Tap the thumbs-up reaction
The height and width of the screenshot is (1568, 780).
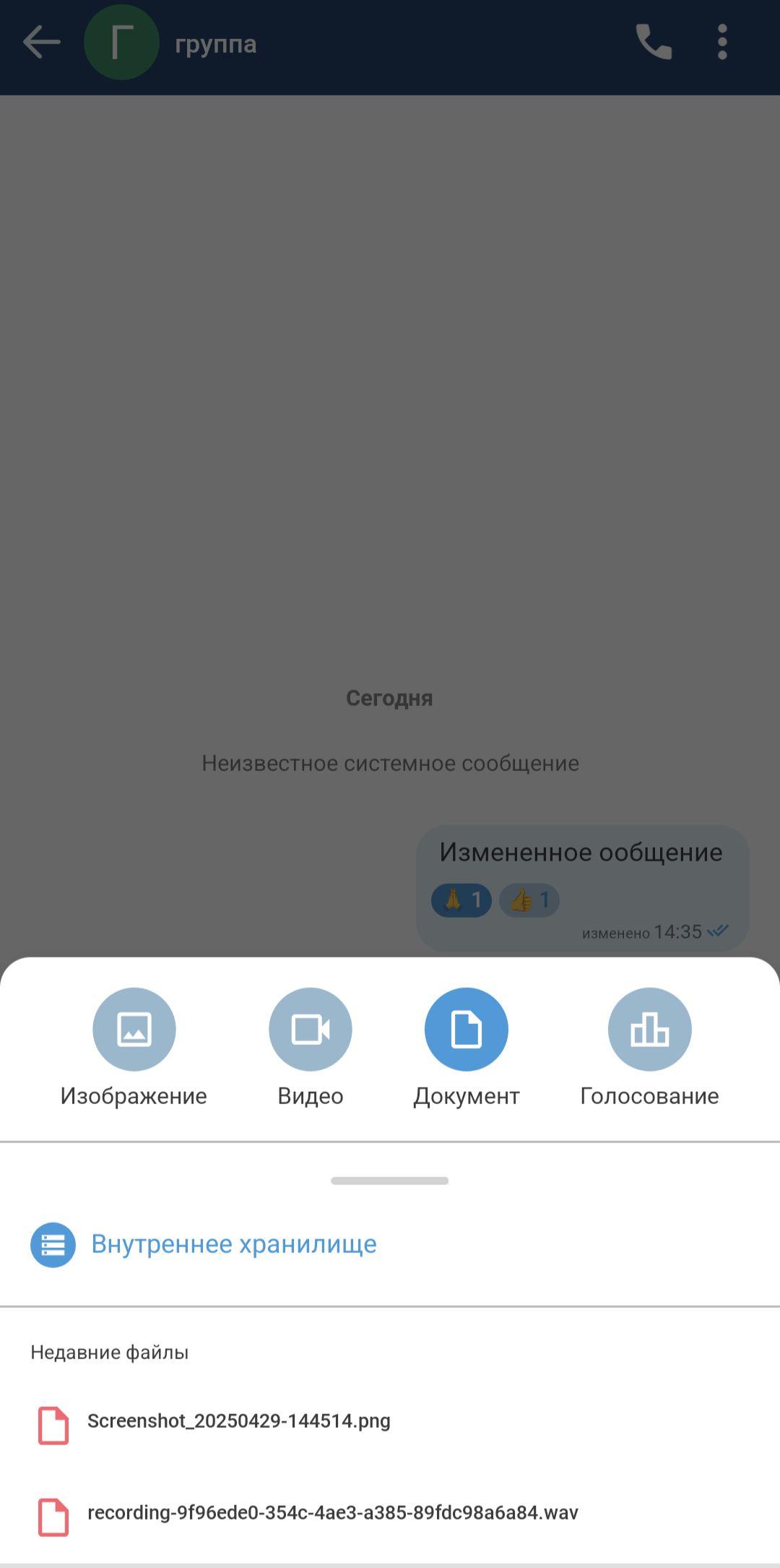tap(529, 900)
